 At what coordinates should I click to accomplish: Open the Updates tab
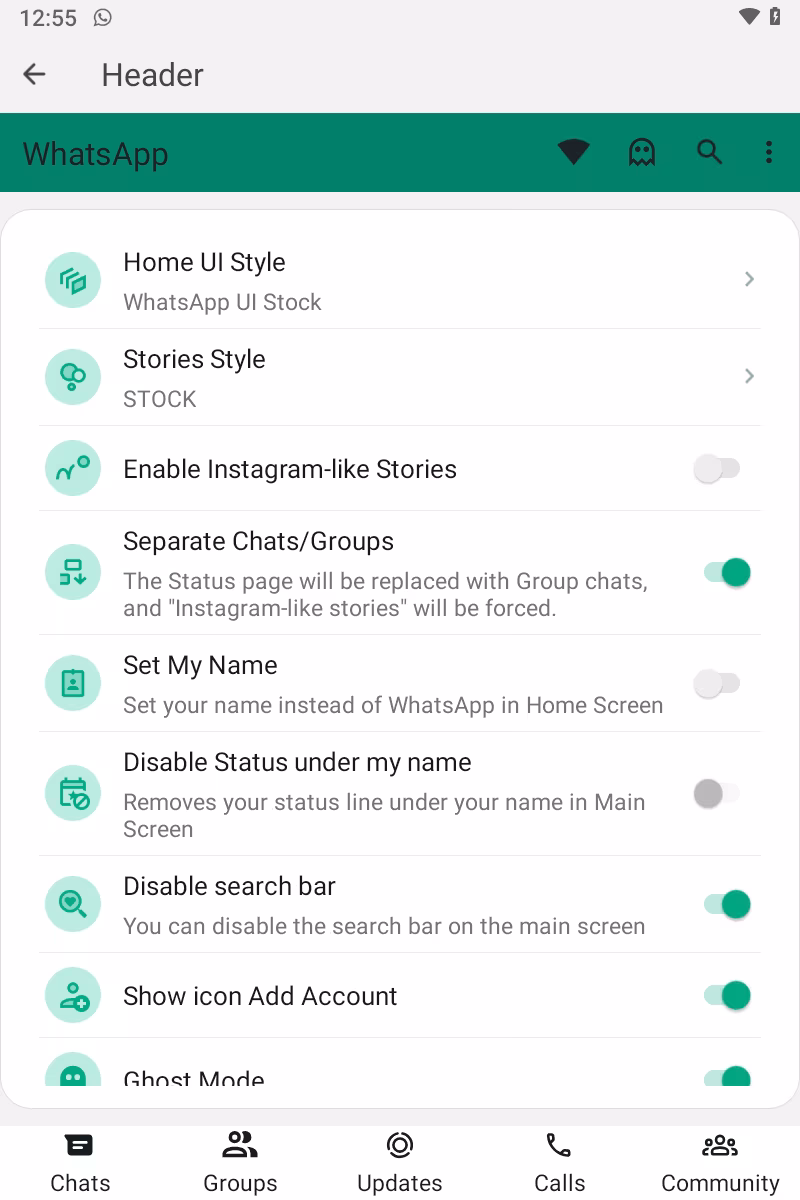pyautogui.click(x=400, y=1162)
